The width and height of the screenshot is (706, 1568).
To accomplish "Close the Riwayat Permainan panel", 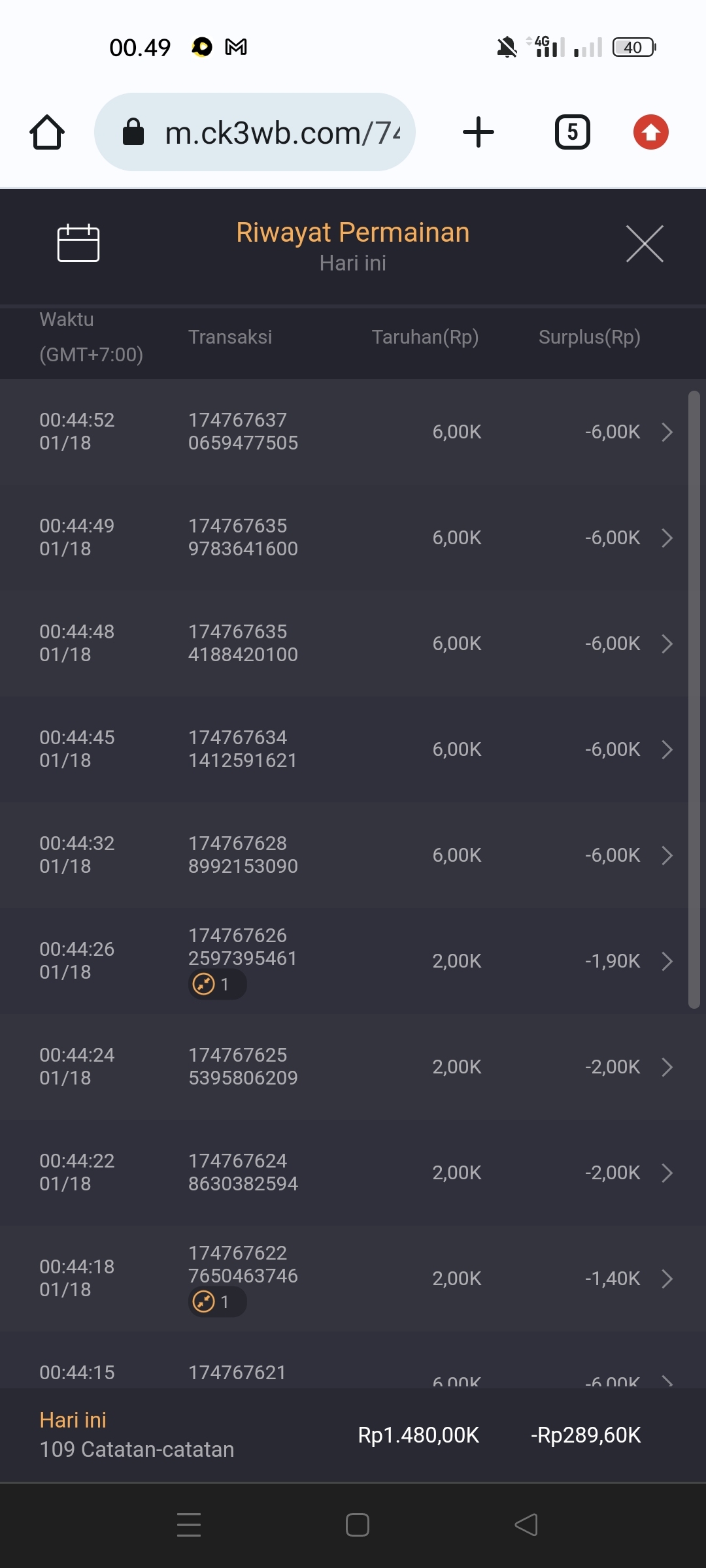I will coord(645,244).
